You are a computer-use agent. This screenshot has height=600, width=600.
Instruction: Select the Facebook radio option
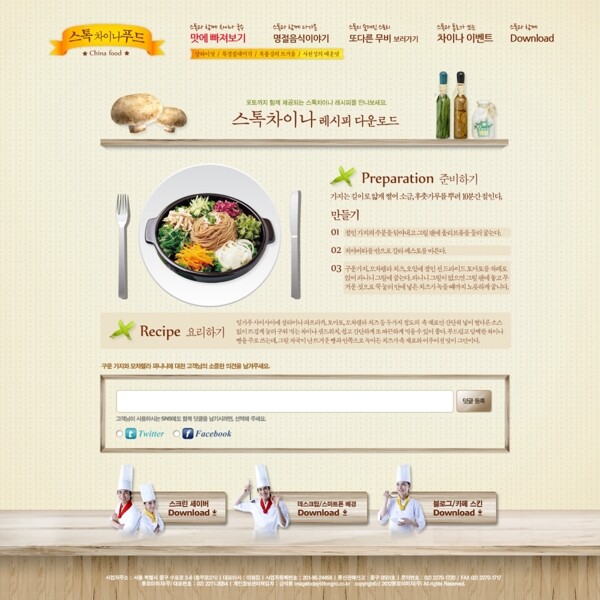[176, 434]
